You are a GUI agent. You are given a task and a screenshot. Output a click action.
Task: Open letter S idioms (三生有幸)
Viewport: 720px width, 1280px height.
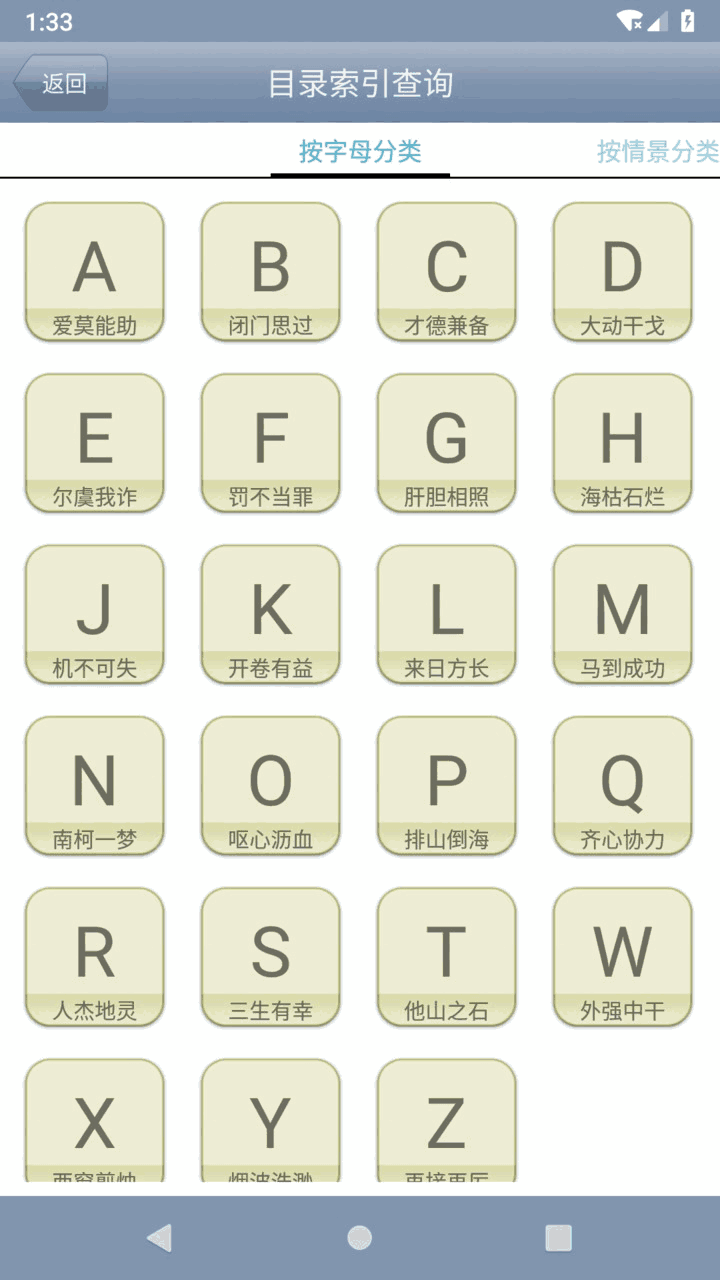tap(270, 956)
